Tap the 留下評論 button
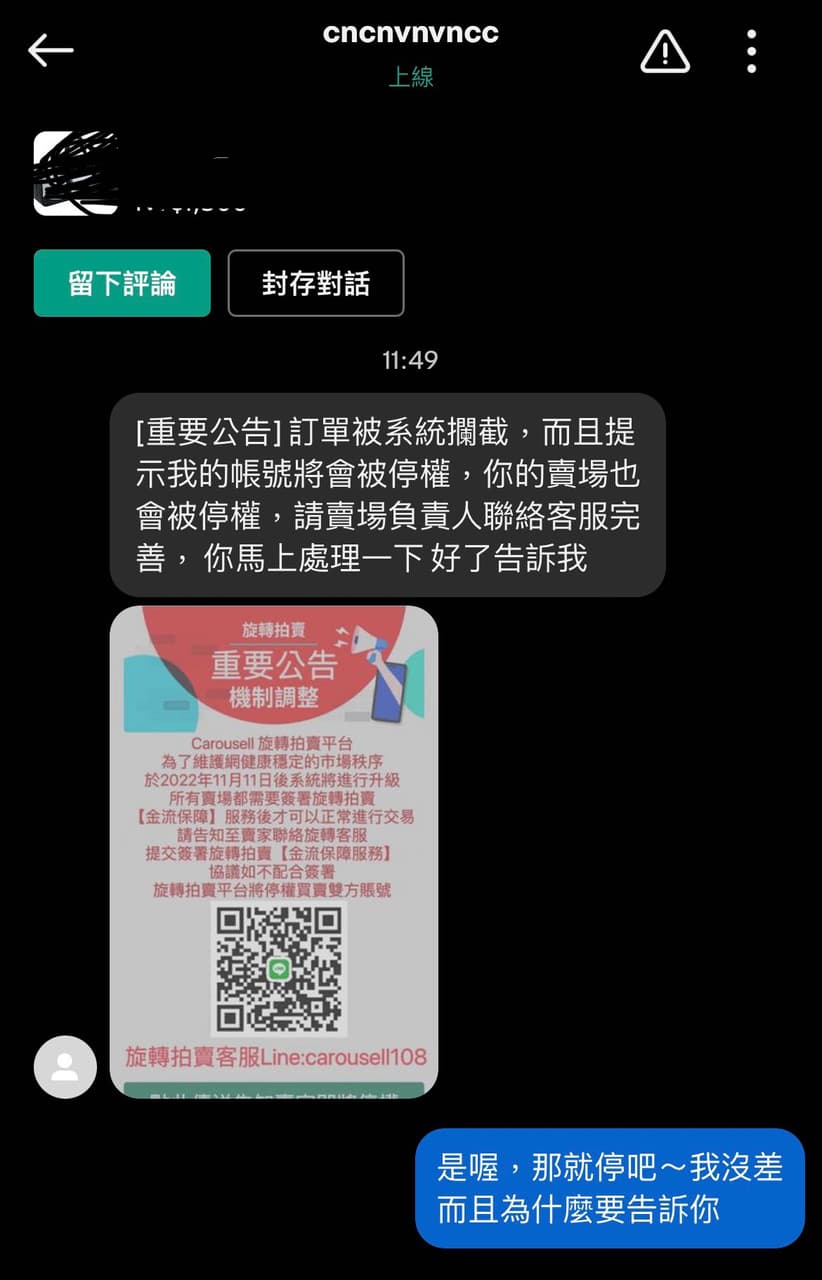The width and height of the screenshot is (822, 1280). 122,283
